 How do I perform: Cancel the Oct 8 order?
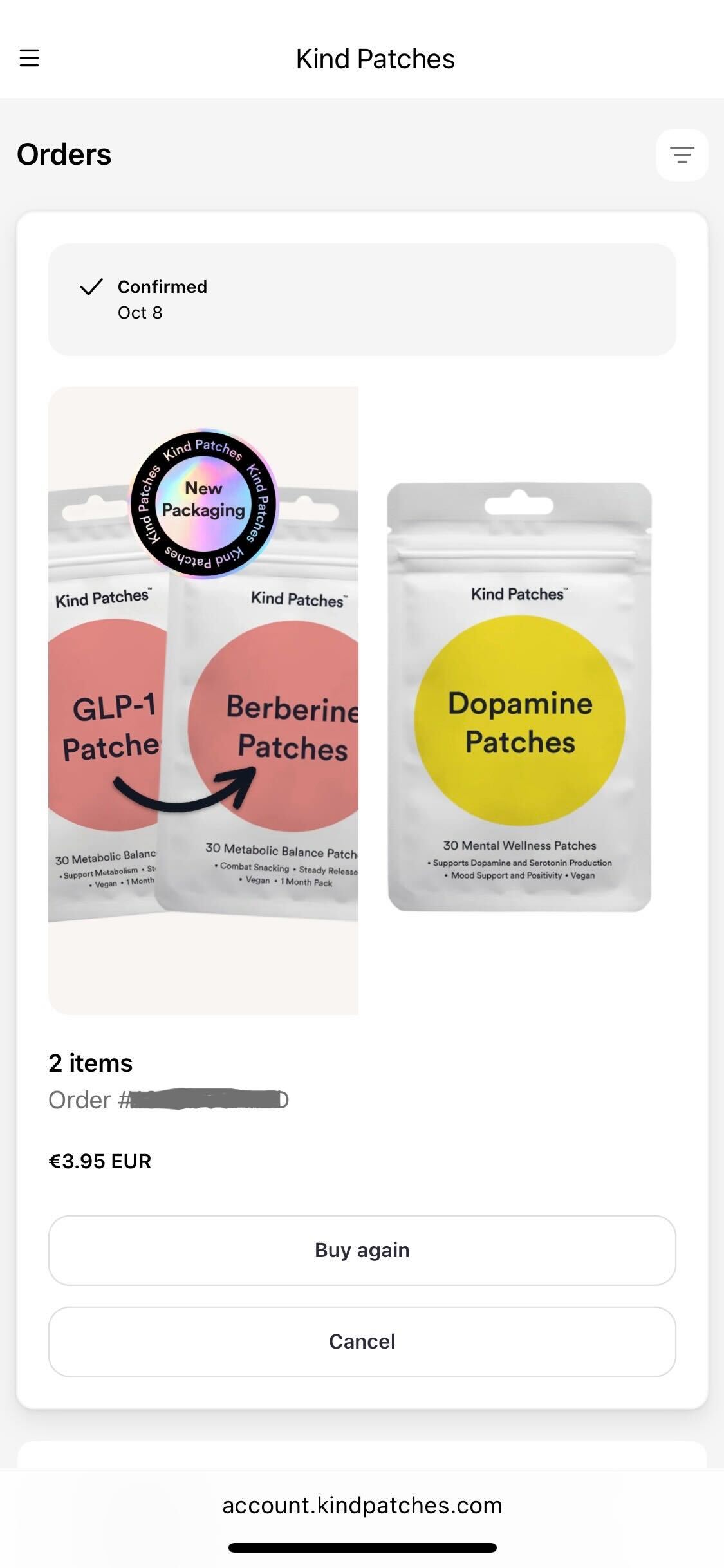(362, 1341)
